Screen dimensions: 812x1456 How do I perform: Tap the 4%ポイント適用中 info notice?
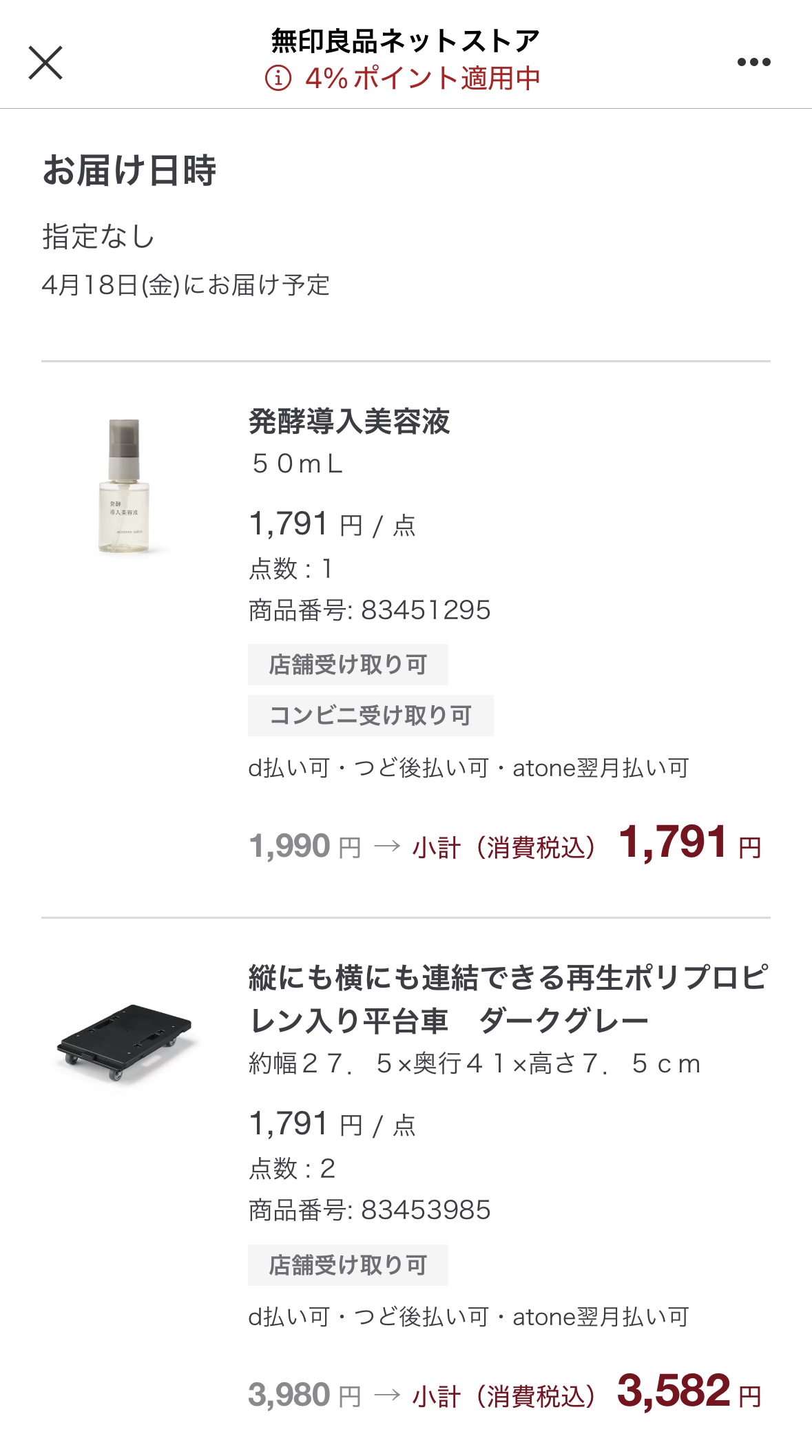[x=404, y=79]
